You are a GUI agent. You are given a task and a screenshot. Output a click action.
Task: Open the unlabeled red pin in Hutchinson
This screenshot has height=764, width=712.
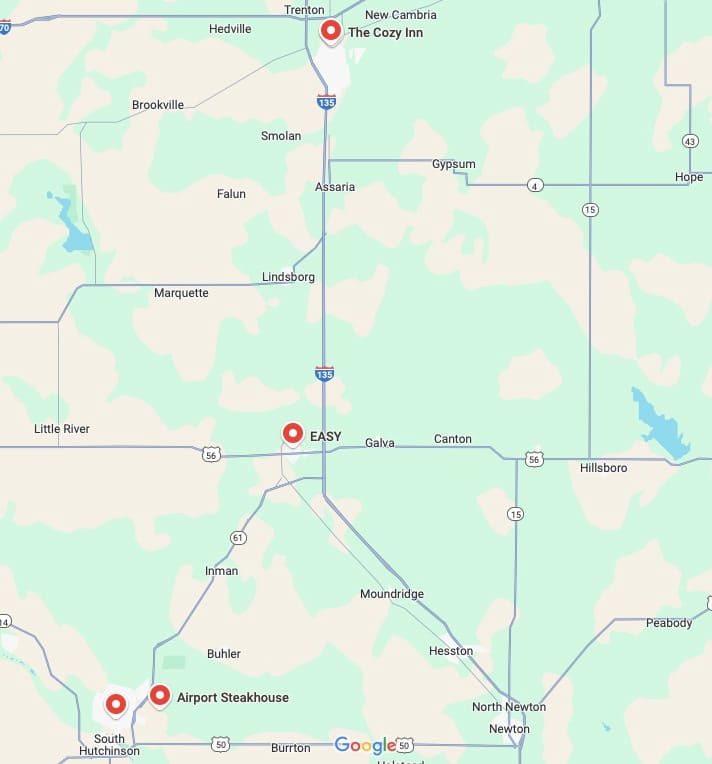[x=116, y=704]
